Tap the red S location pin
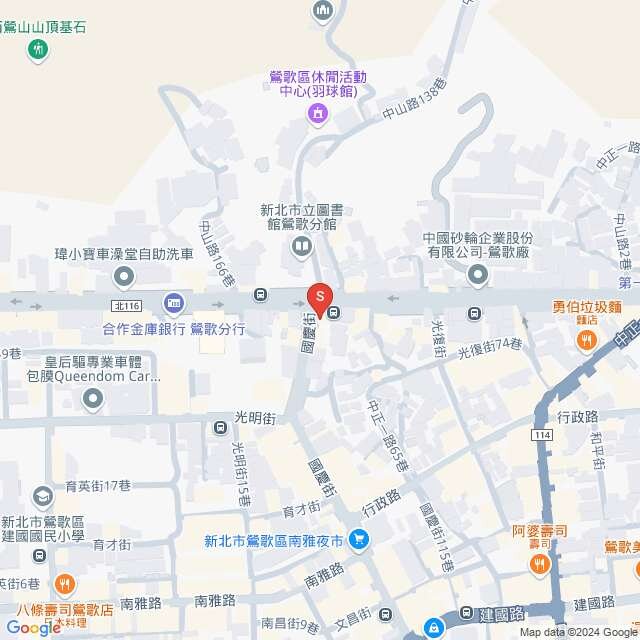This screenshot has width=640, height=640. click(319, 297)
